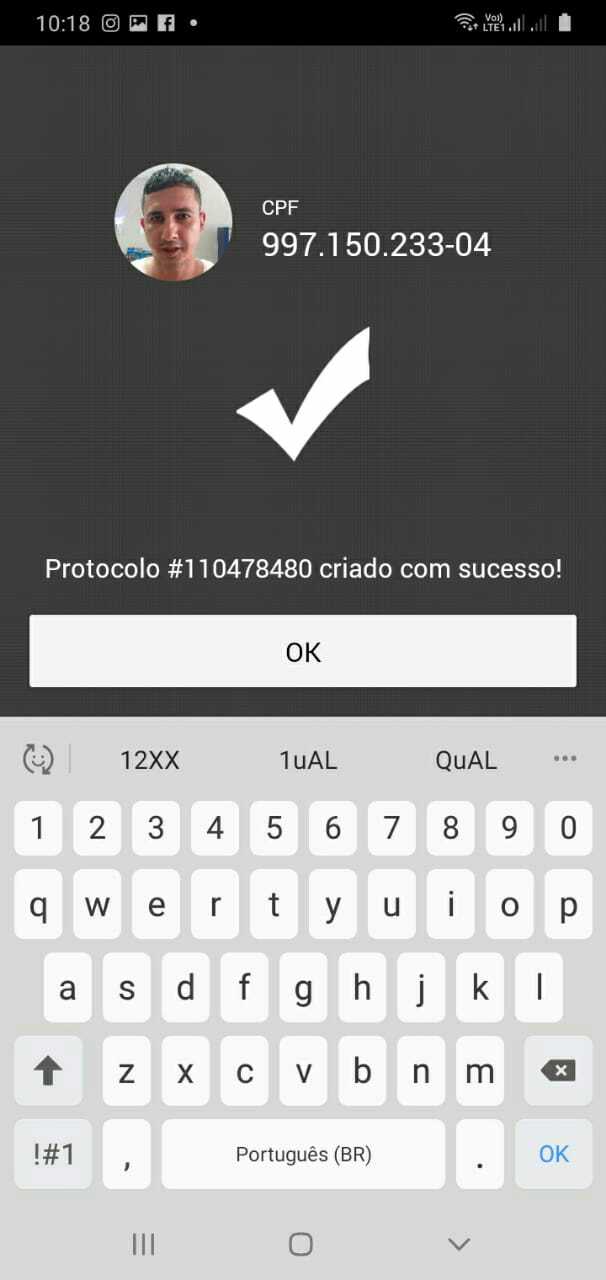This screenshot has width=606, height=1280.
Task: Pick the keyboard suggestion 12XX
Action: (150, 760)
